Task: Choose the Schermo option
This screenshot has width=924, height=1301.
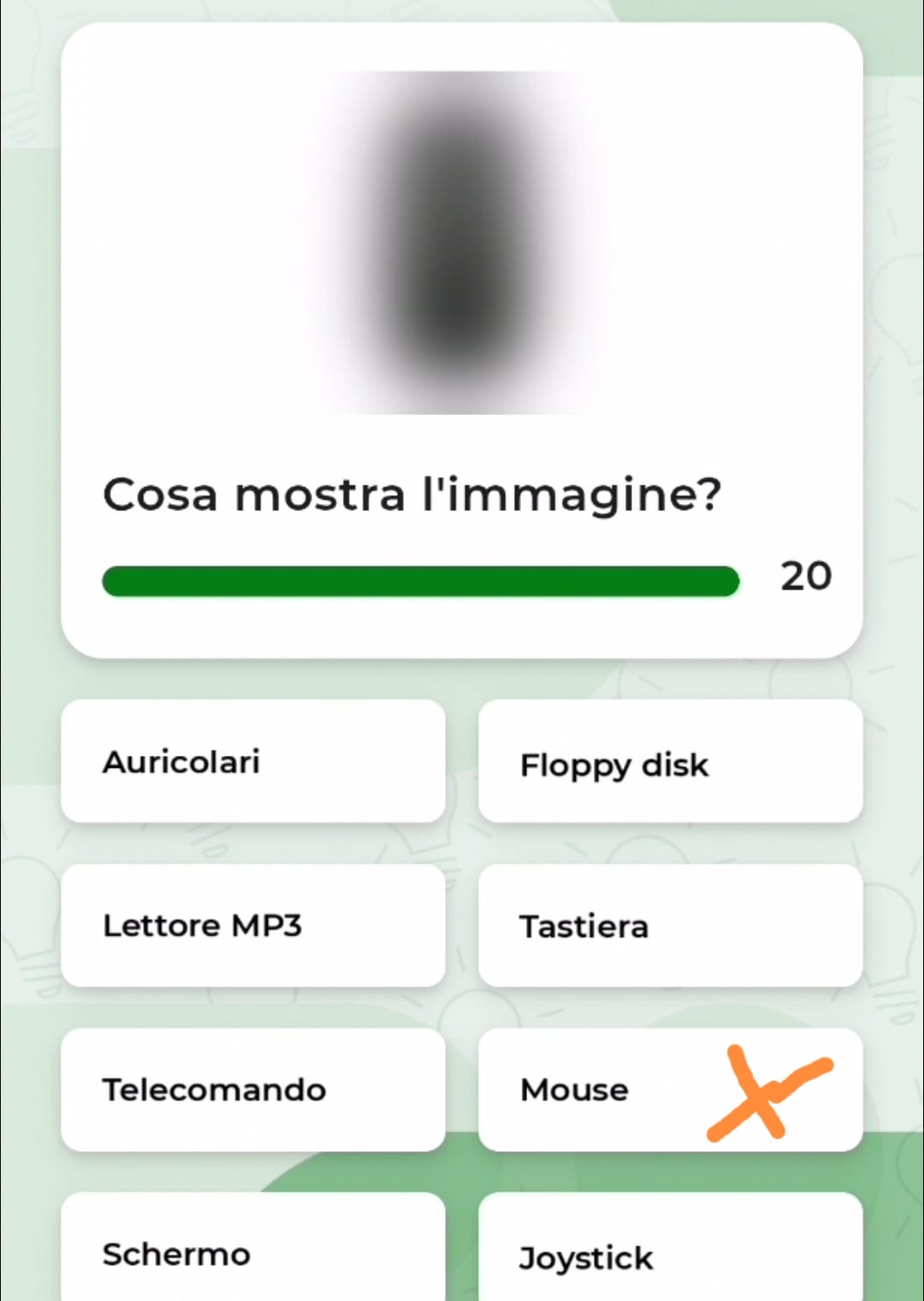Action: point(252,1251)
